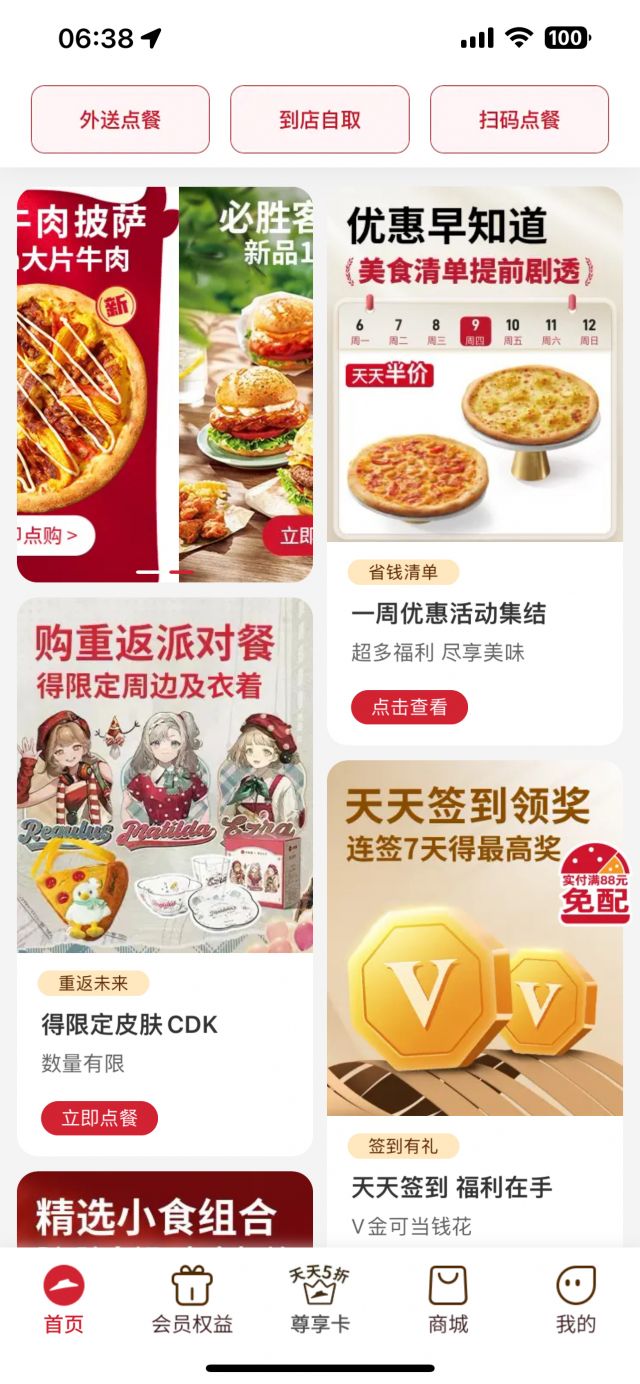640x1384 pixels.
Task: Select 到店自取 pickup option
Action: coord(320,120)
